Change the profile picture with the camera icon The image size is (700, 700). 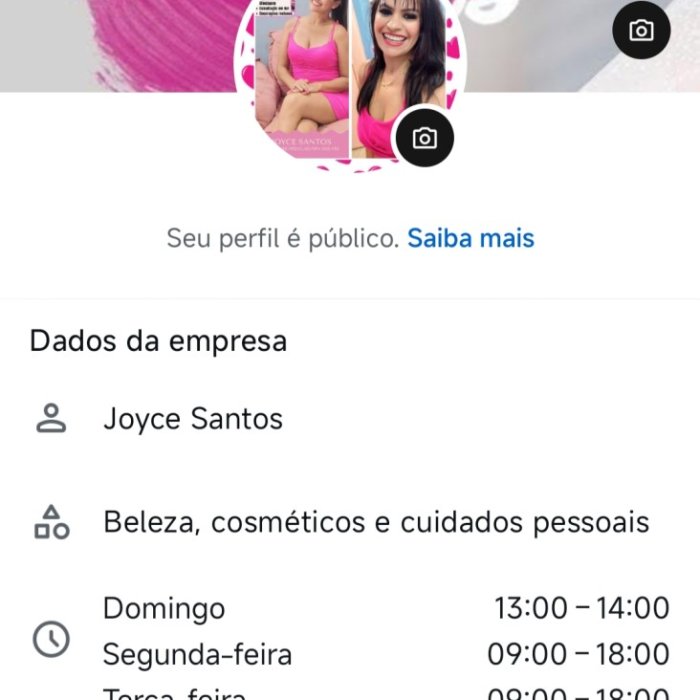click(x=424, y=138)
